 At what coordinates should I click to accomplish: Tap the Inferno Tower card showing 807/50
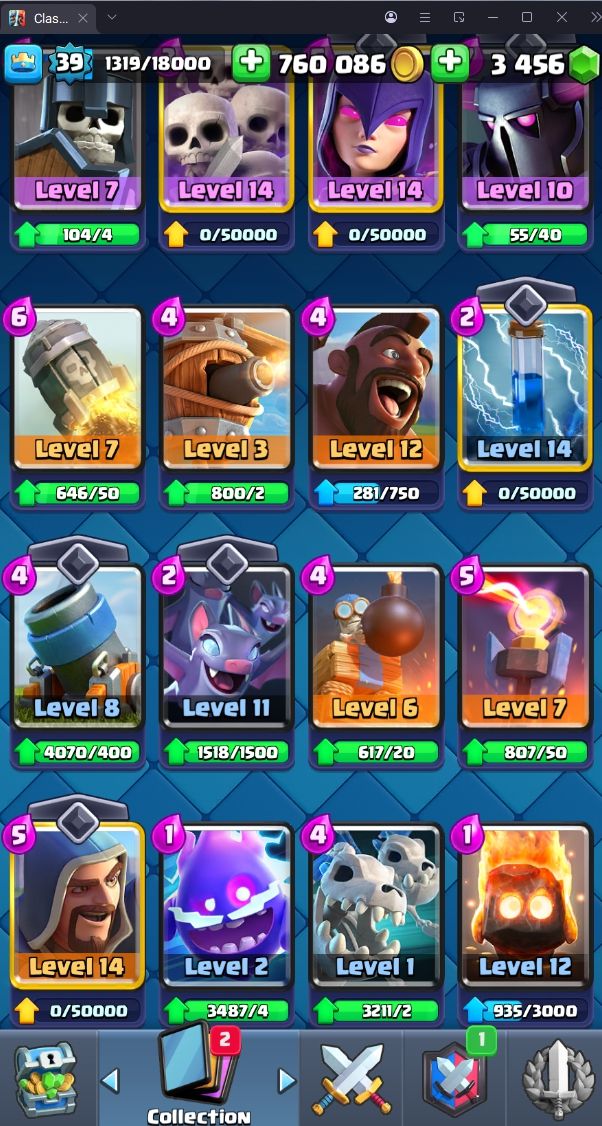(x=524, y=646)
